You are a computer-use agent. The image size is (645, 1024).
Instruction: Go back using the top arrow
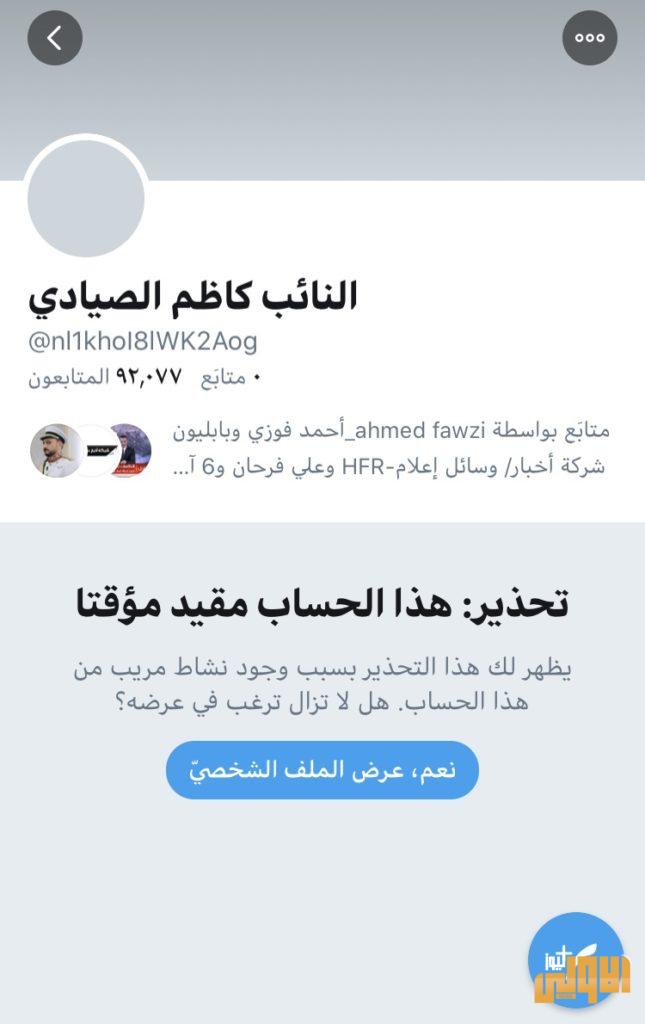[54, 38]
